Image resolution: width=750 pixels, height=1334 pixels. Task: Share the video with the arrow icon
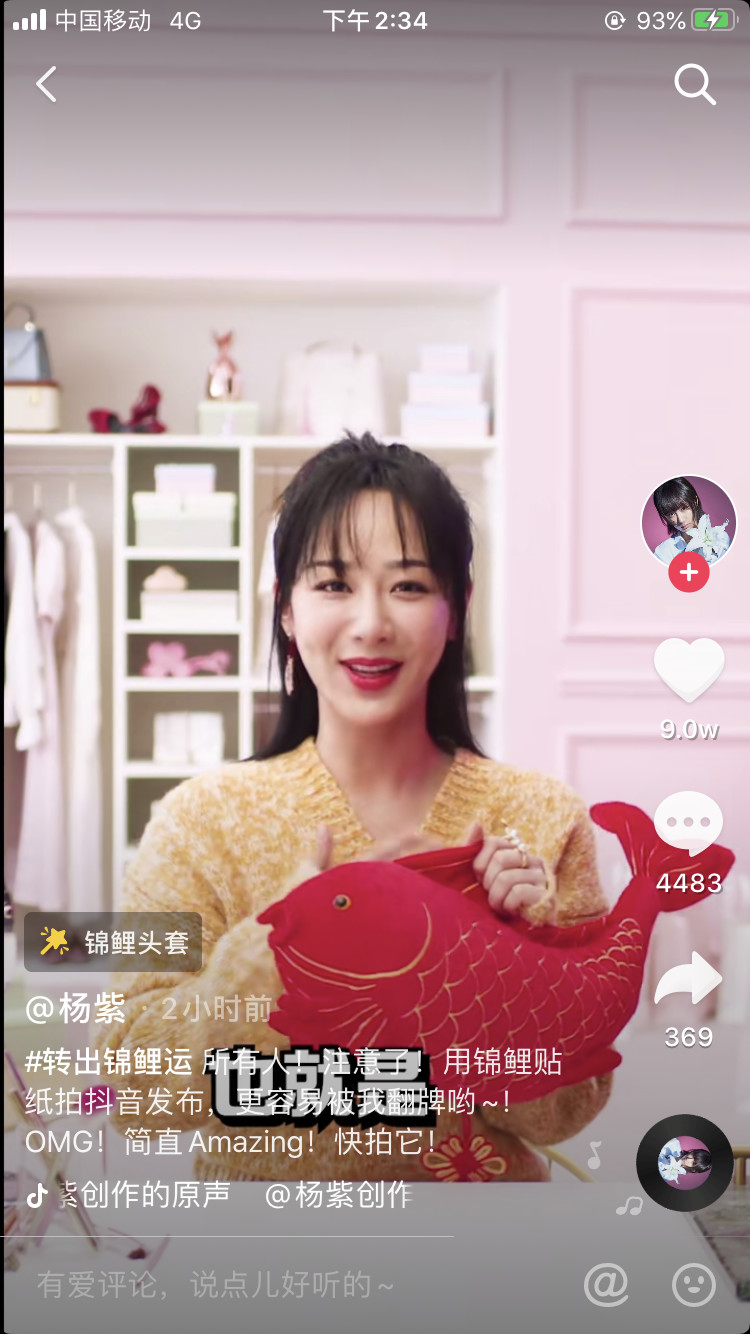coord(688,980)
